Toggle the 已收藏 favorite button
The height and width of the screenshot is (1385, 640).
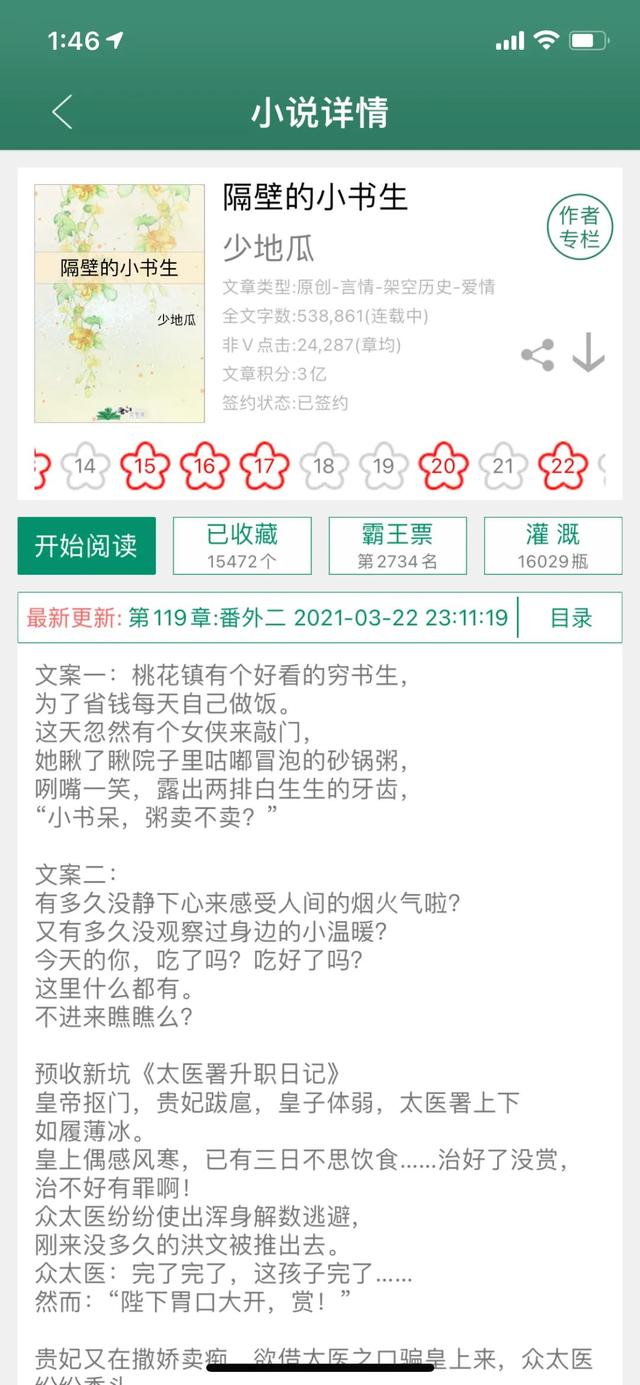coord(242,546)
